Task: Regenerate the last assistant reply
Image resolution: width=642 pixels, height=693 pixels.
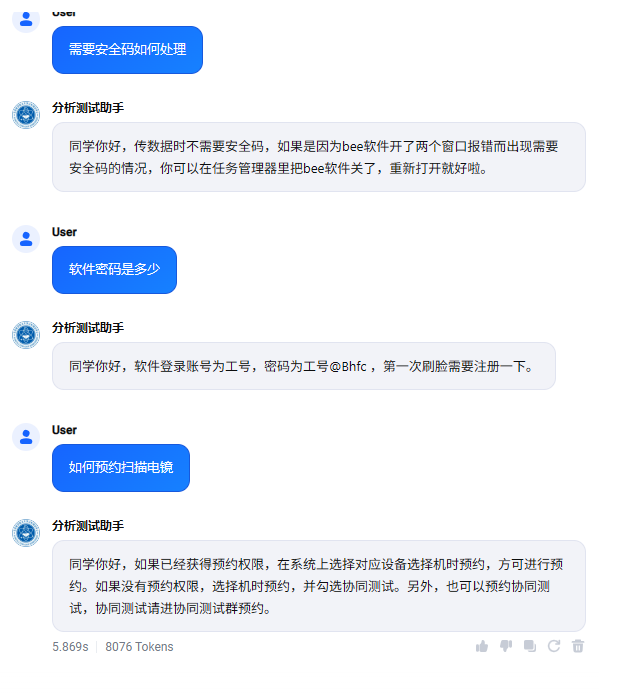Action: point(554,646)
